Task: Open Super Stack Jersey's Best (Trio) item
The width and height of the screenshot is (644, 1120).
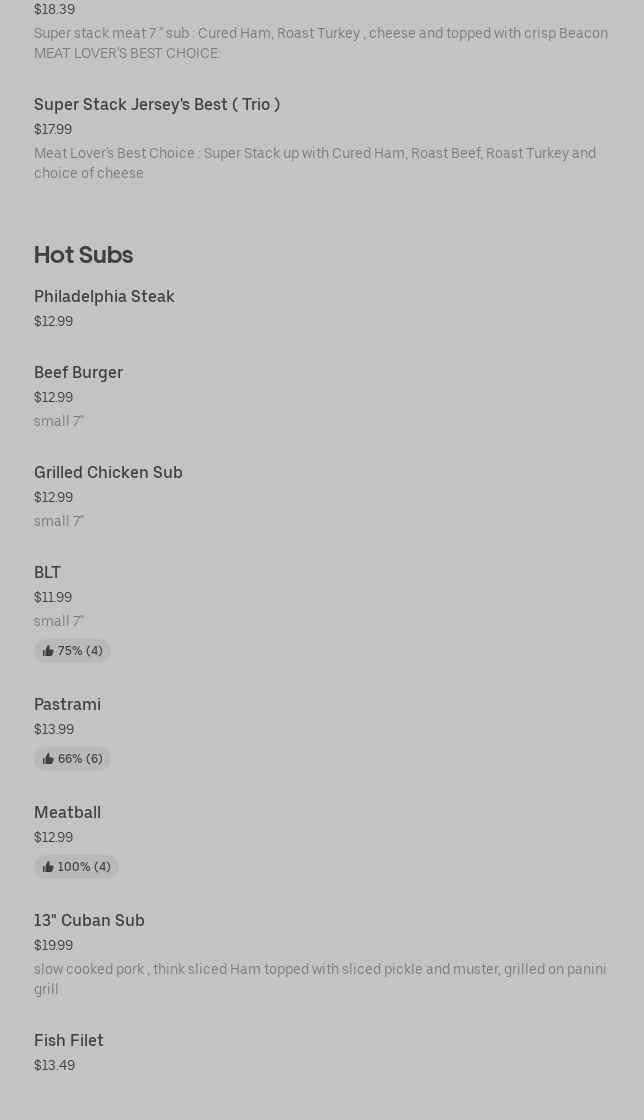Action: pos(157,104)
